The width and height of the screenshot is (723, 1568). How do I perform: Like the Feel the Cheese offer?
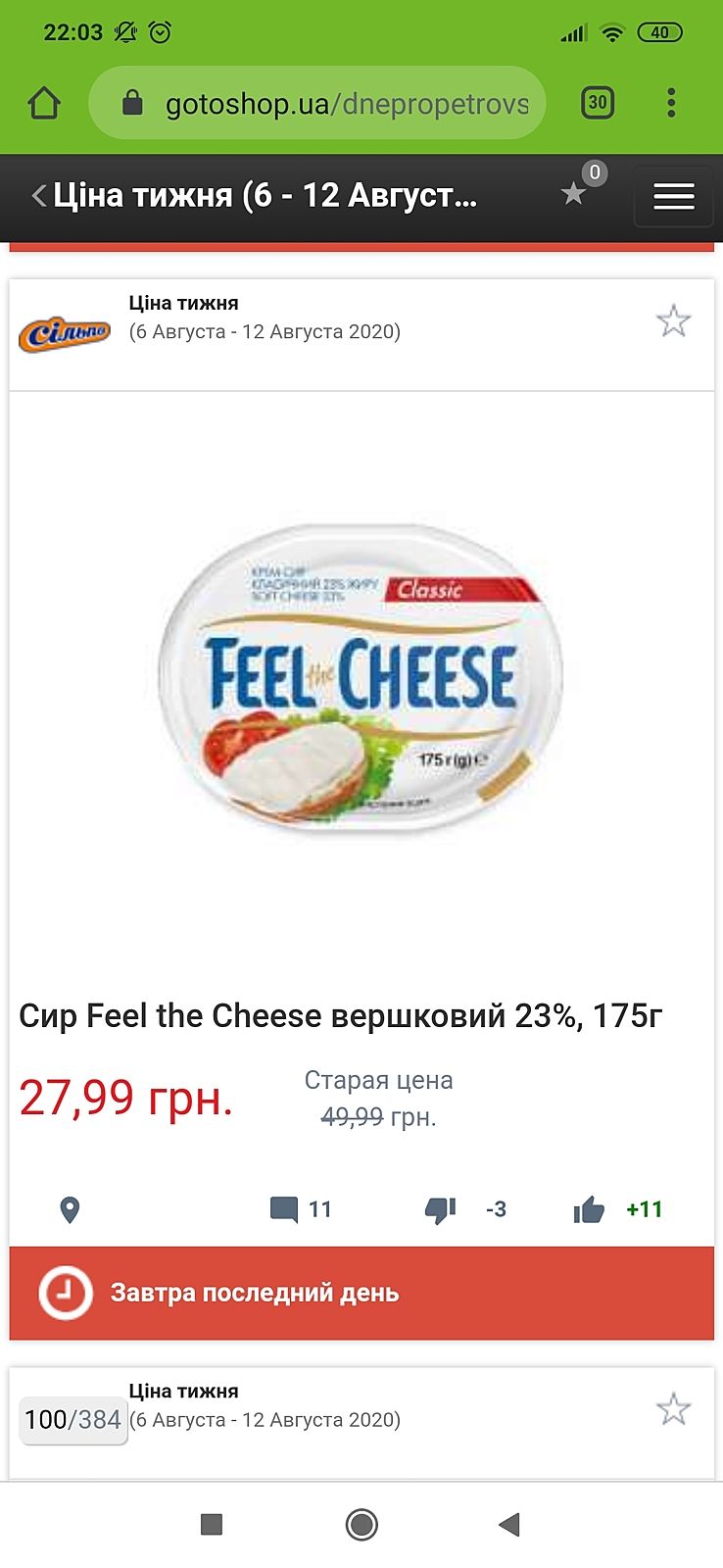tap(590, 1209)
